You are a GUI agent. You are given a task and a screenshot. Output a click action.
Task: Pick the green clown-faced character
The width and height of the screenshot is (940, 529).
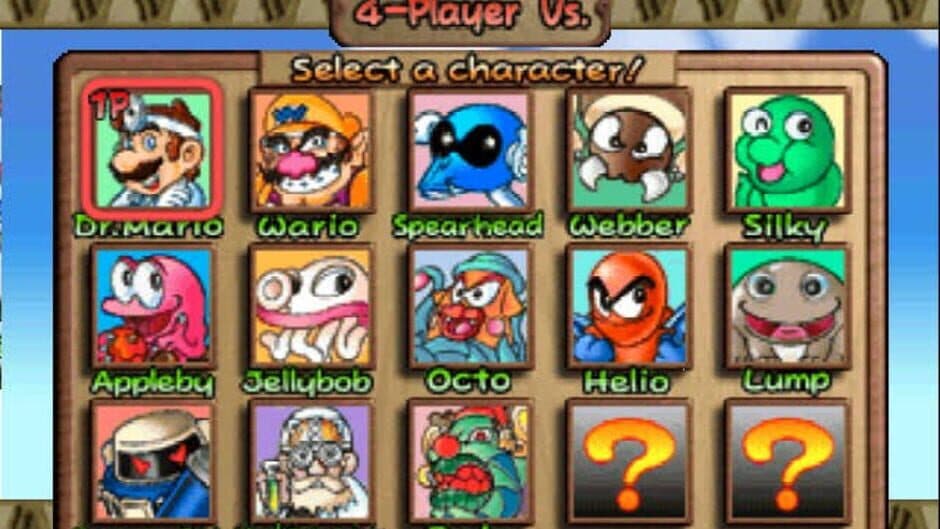[x=468, y=462]
